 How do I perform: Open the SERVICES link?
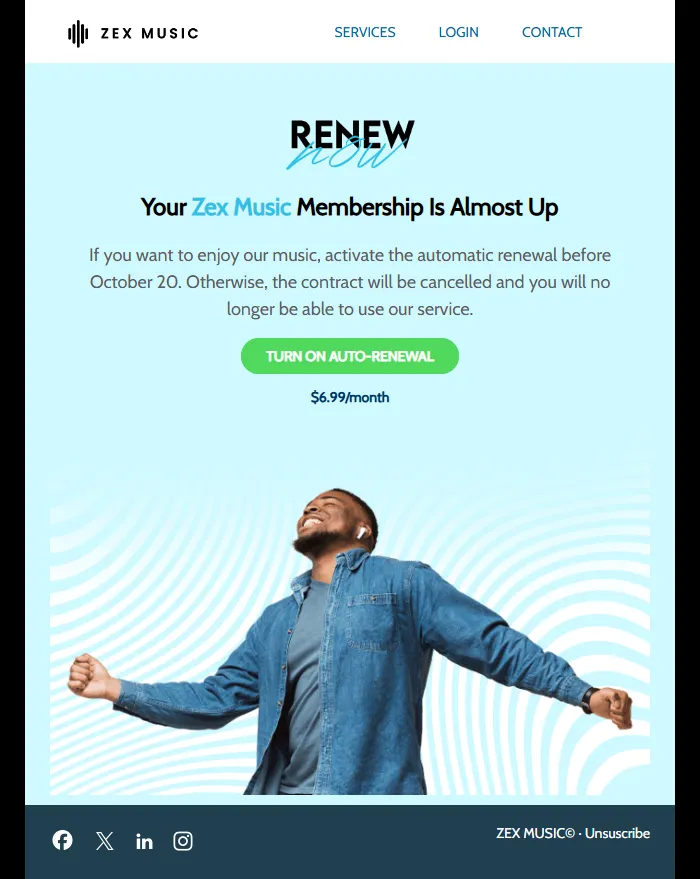[x=365, y=32]
